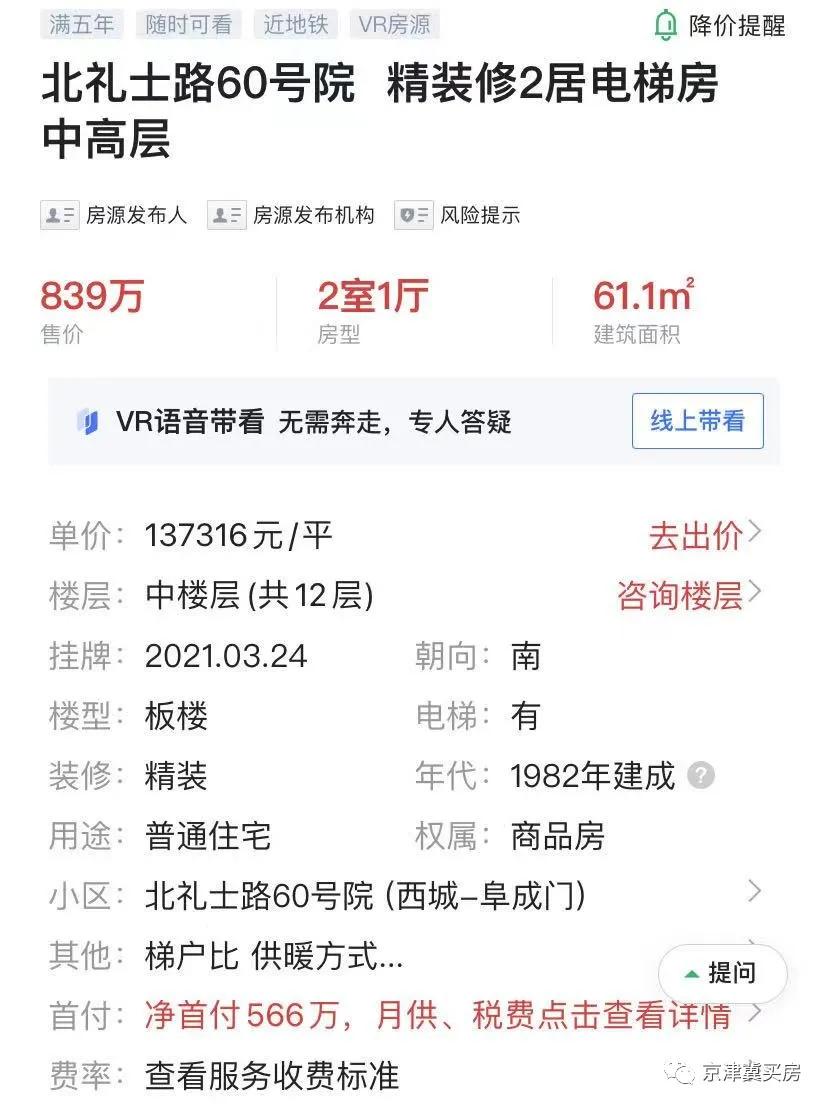Select the VR房源 tag
828x1108 pixels.
point(394,24)
